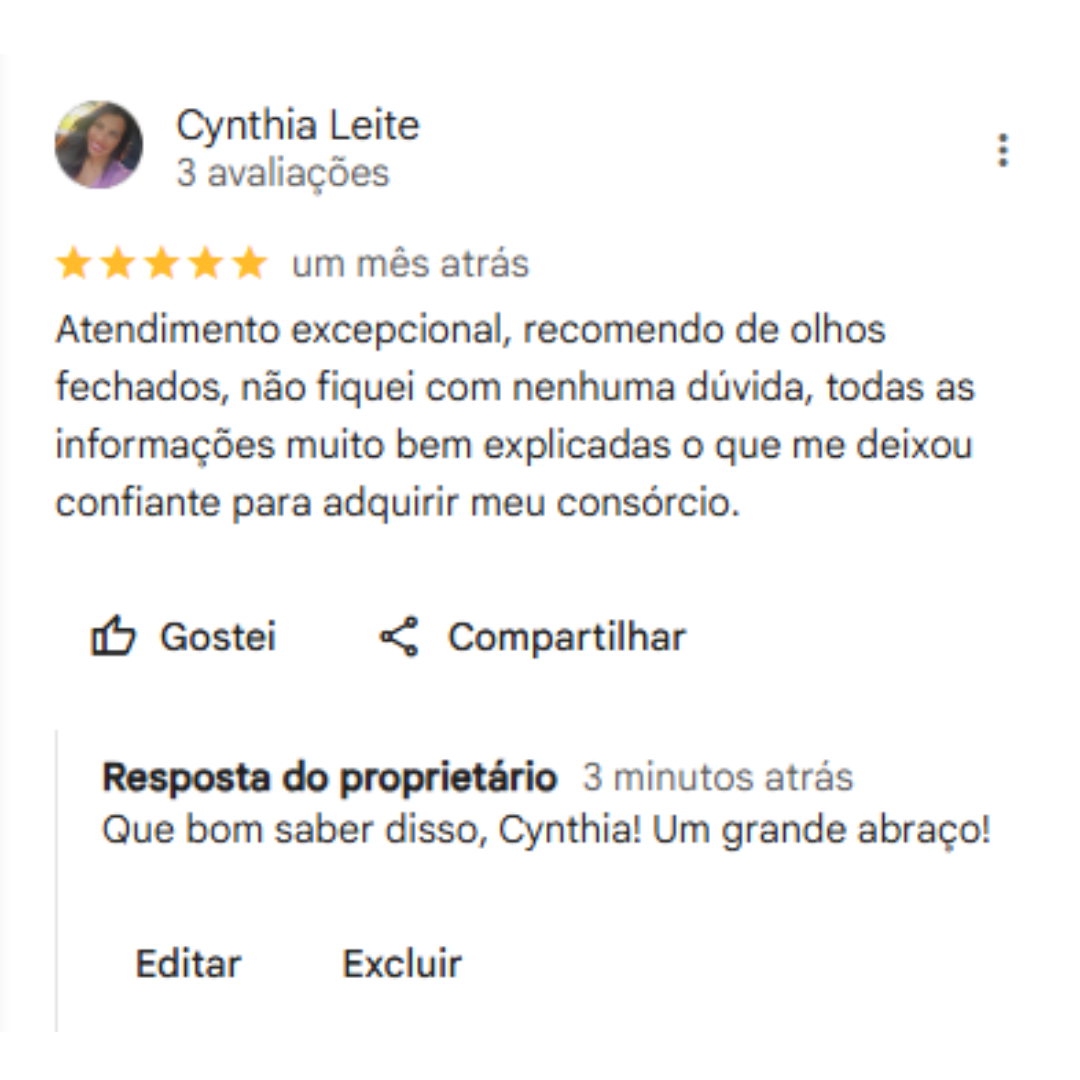The width and height of the screenshot is (1080, 1080).
Task: Open the overflow menu on Cynthia Leite's review
Action: pos(1002,150)
